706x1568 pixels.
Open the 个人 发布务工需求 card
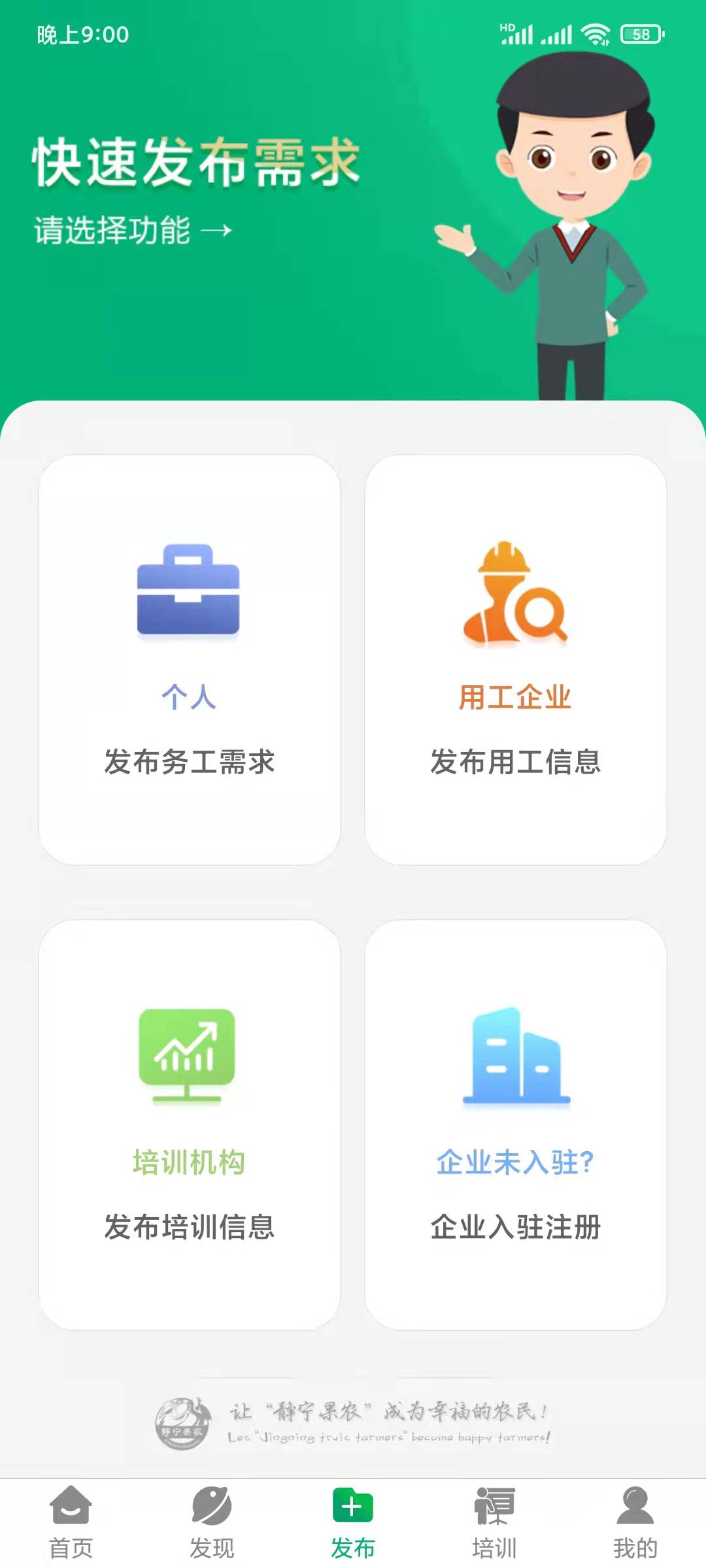coord(190,660)
